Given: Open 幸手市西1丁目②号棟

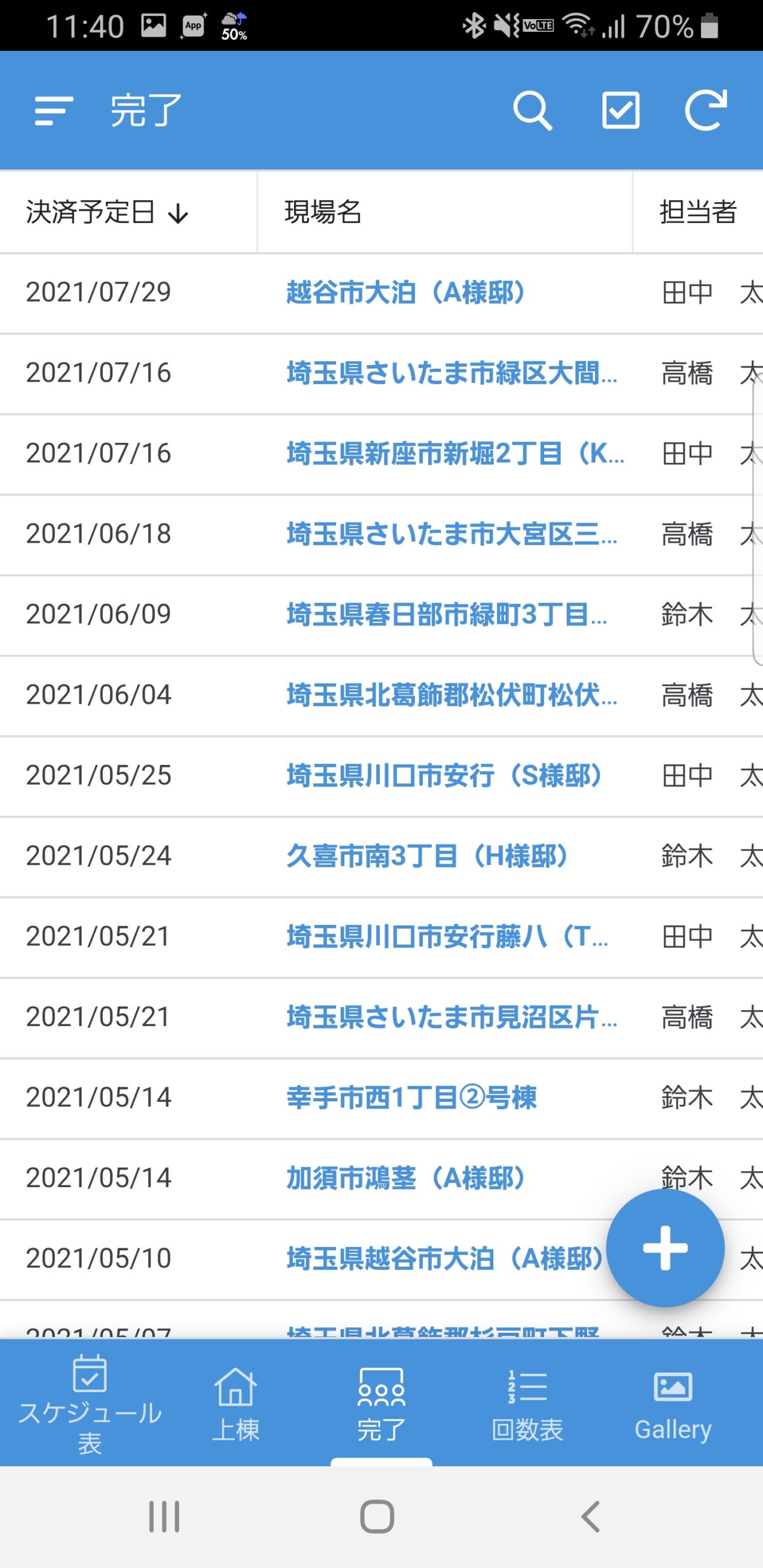Looking at the screenshot, I should (411, 1097).
